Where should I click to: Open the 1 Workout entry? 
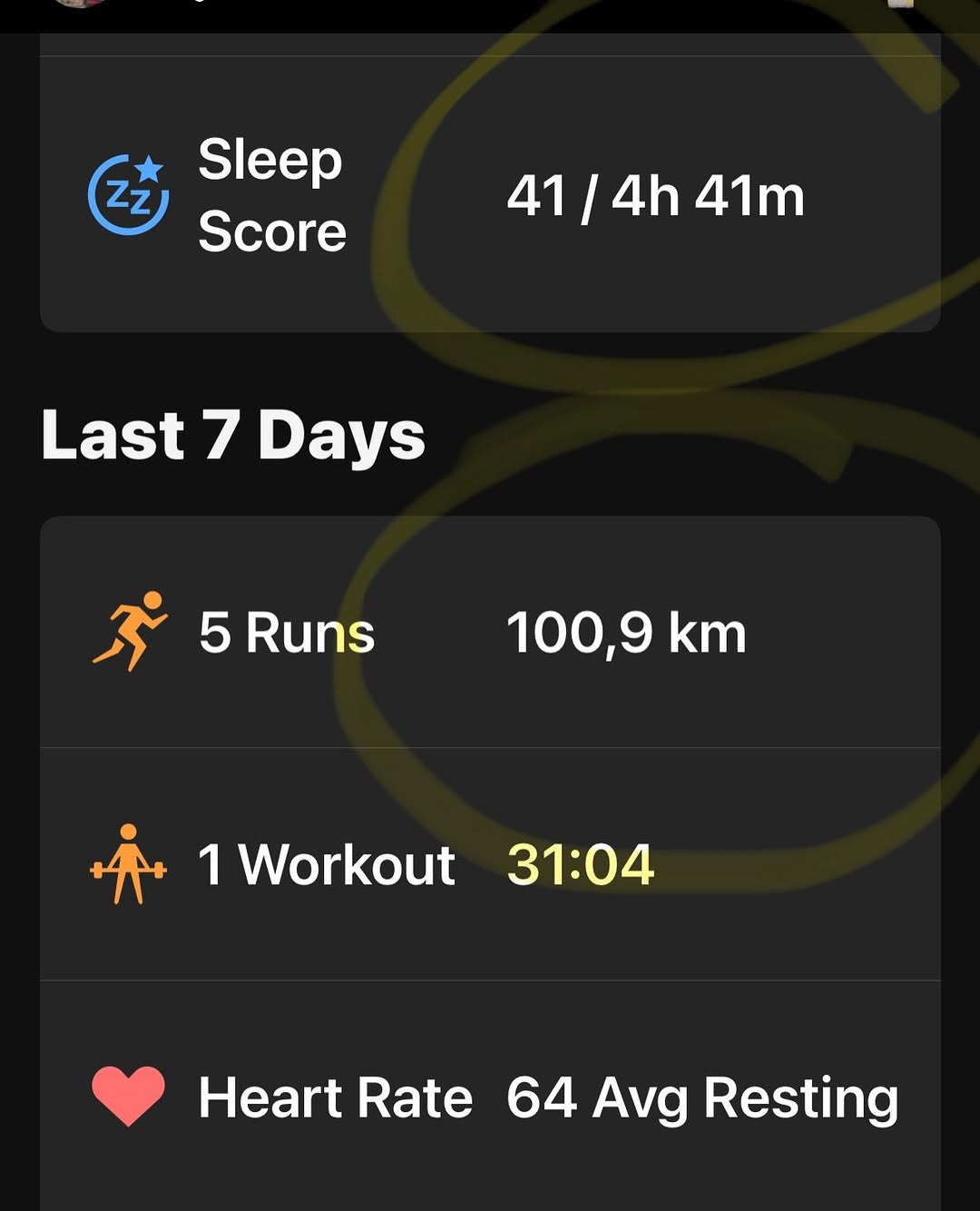tap(490, 864)
